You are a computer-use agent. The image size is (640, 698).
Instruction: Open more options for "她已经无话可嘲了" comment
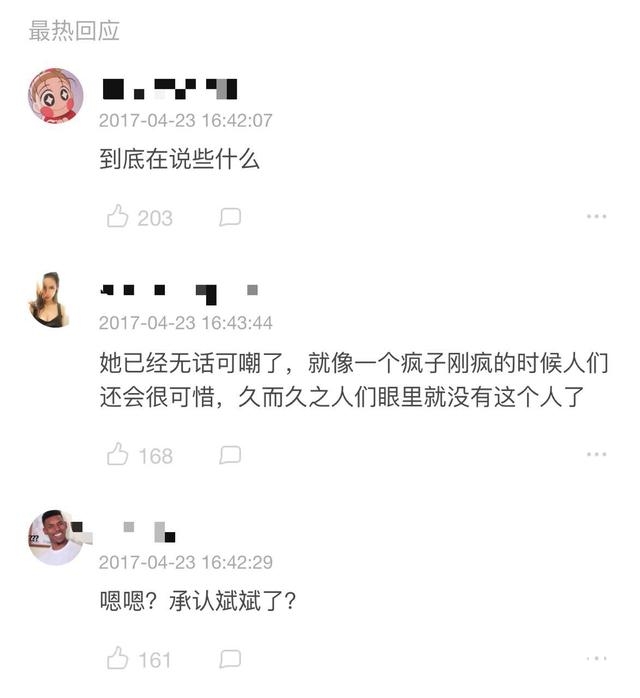pyautogui.click(x=596, y=454)
